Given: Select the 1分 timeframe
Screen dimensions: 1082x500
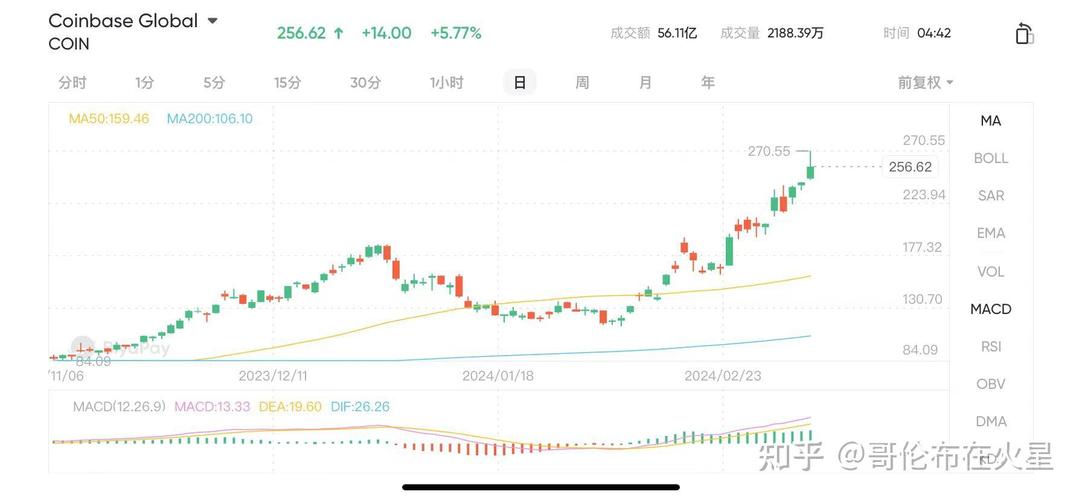Looking at the screenshot, I should [x=145, y=83].
